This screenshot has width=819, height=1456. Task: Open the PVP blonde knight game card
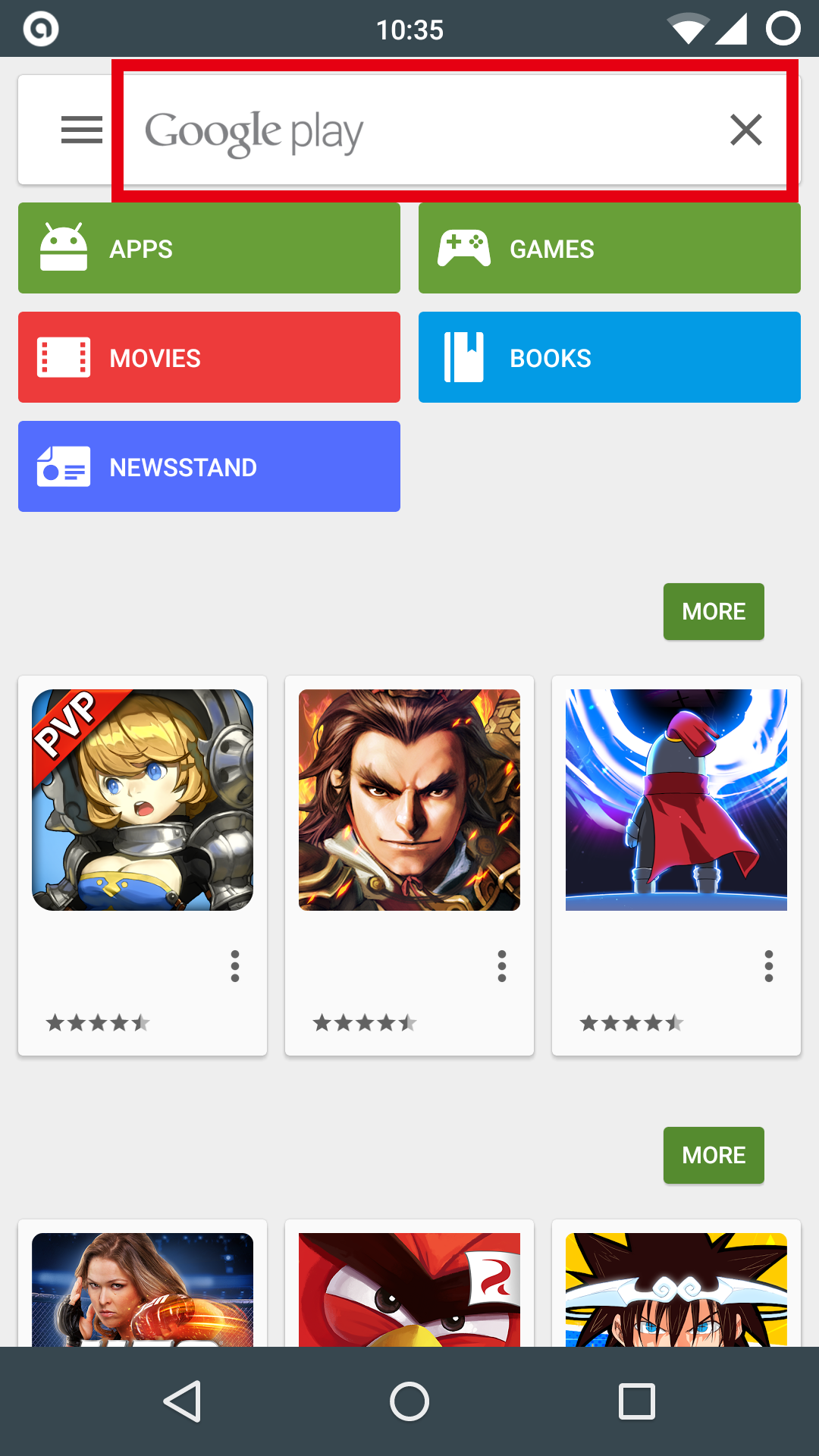[143, 800]
